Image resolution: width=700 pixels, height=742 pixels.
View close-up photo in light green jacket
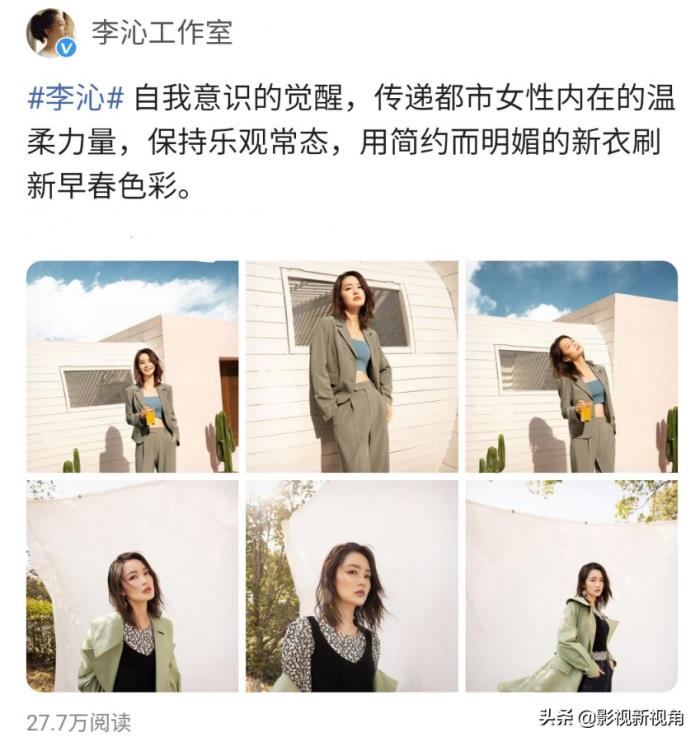coord(132,586)
